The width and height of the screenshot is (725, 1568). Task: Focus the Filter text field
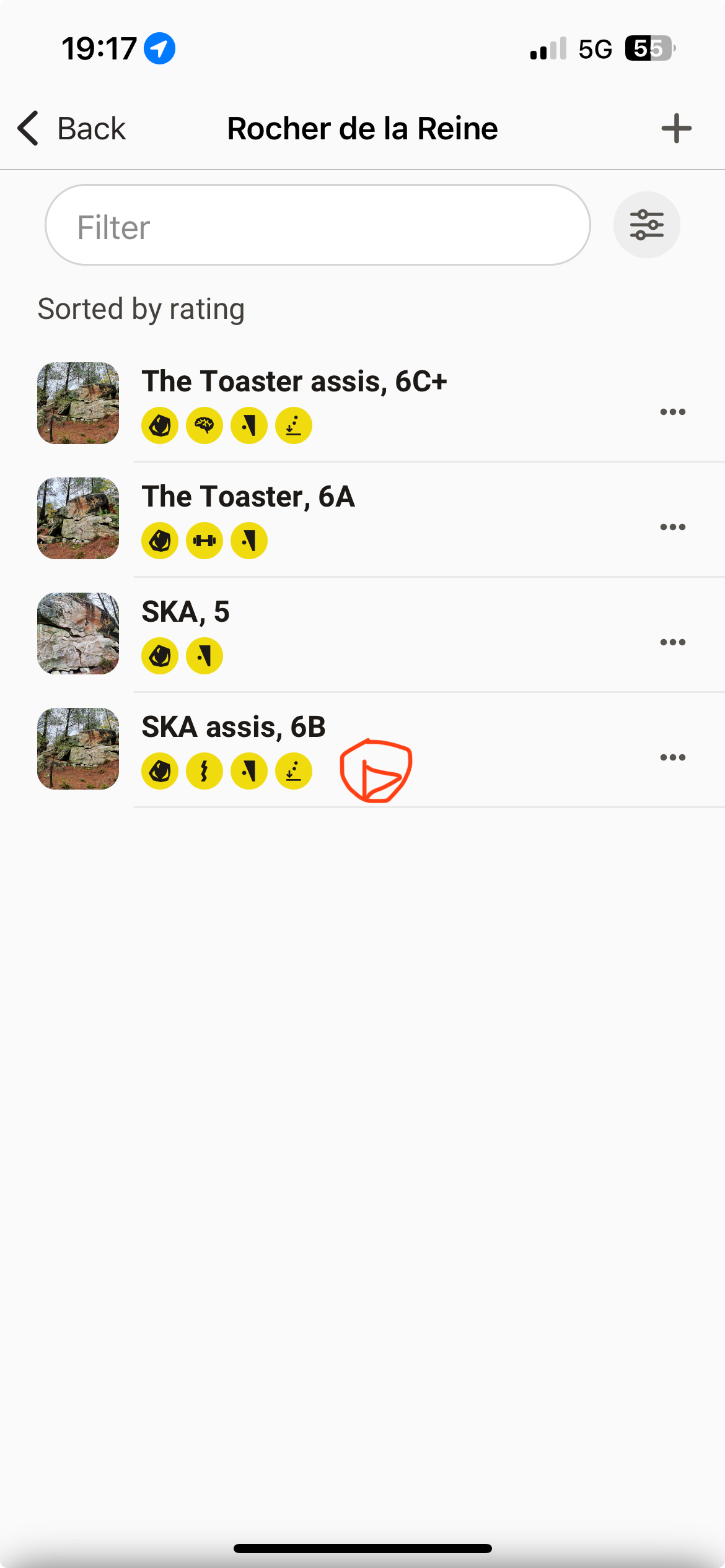[317, 225]
